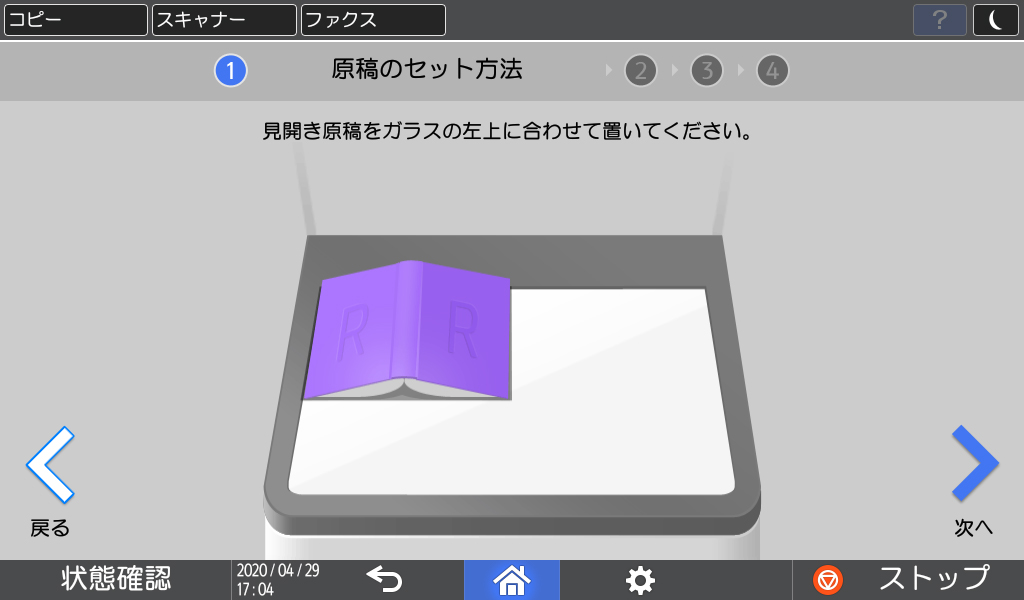Viewport: 1024px width, 600px height.
Task: Tap the return arrow in bottom bar
Action: 384,579
